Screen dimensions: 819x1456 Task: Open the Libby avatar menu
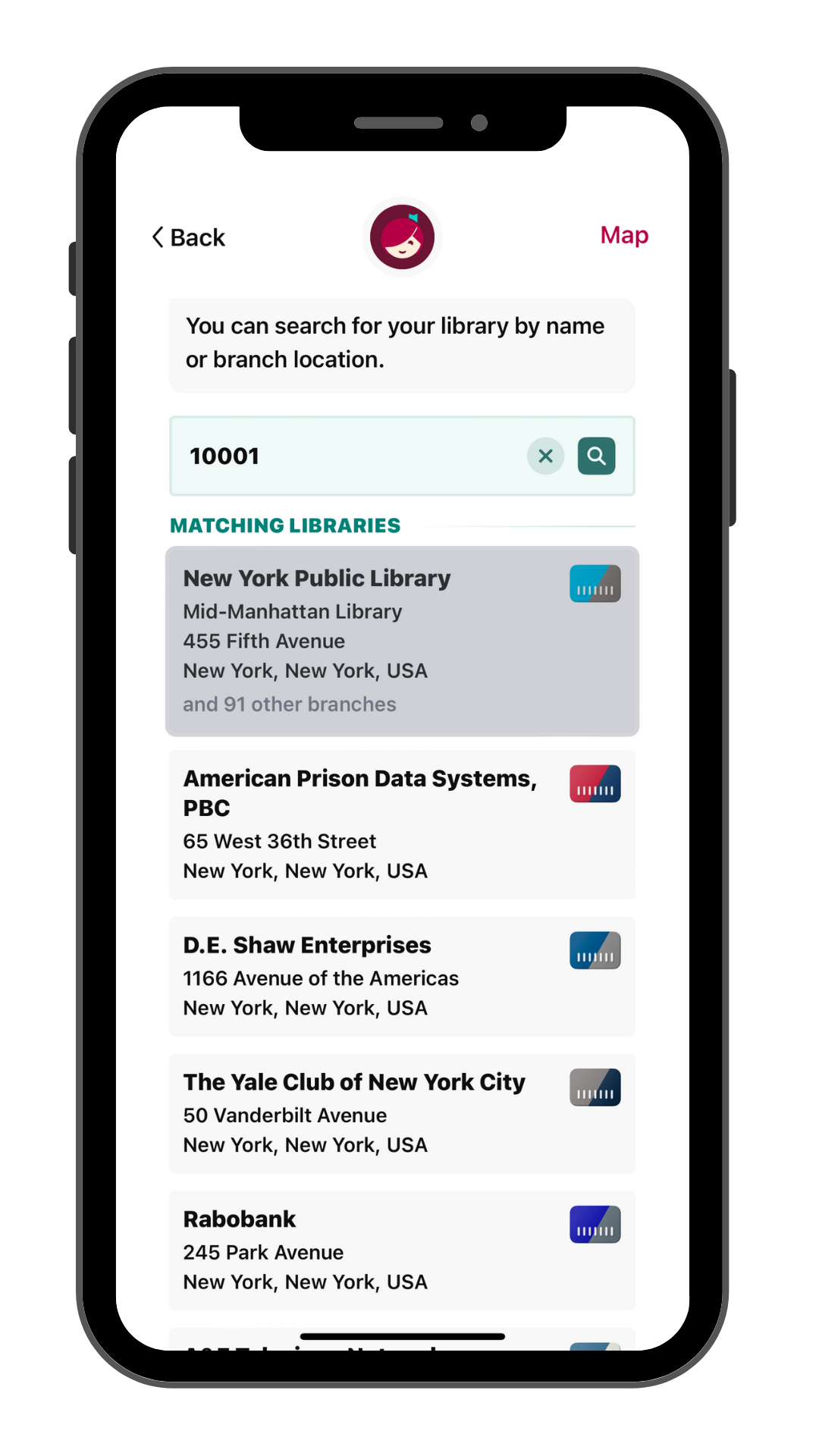402,237
